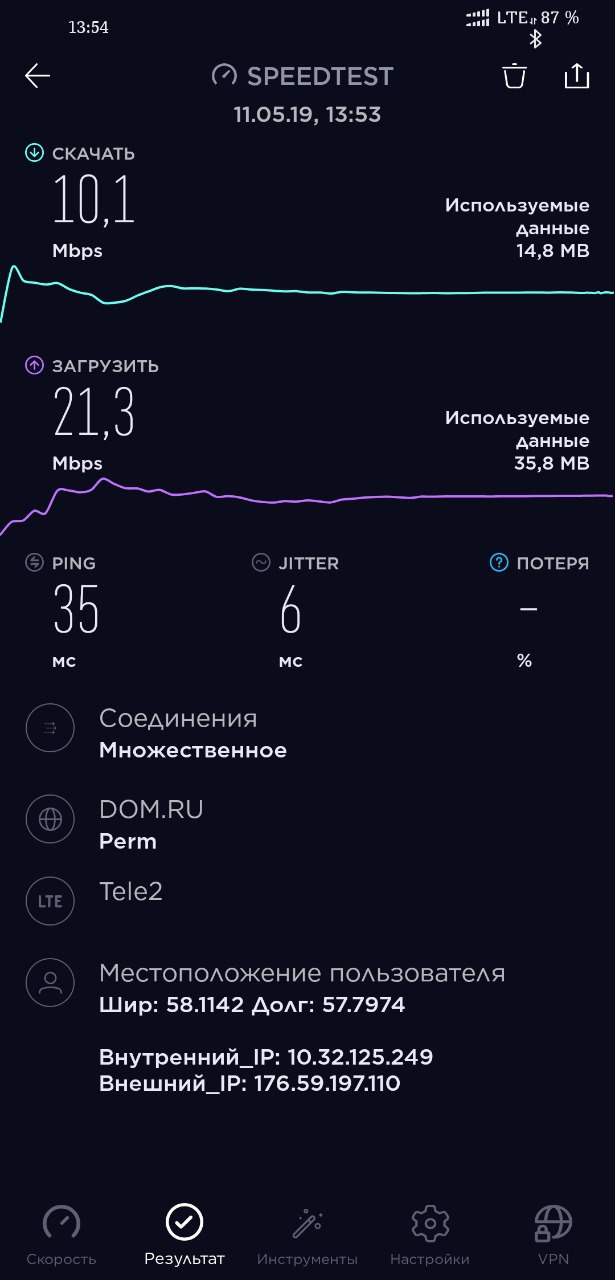Share this speed test result
615x1280 pixels.
click(577, 76)
